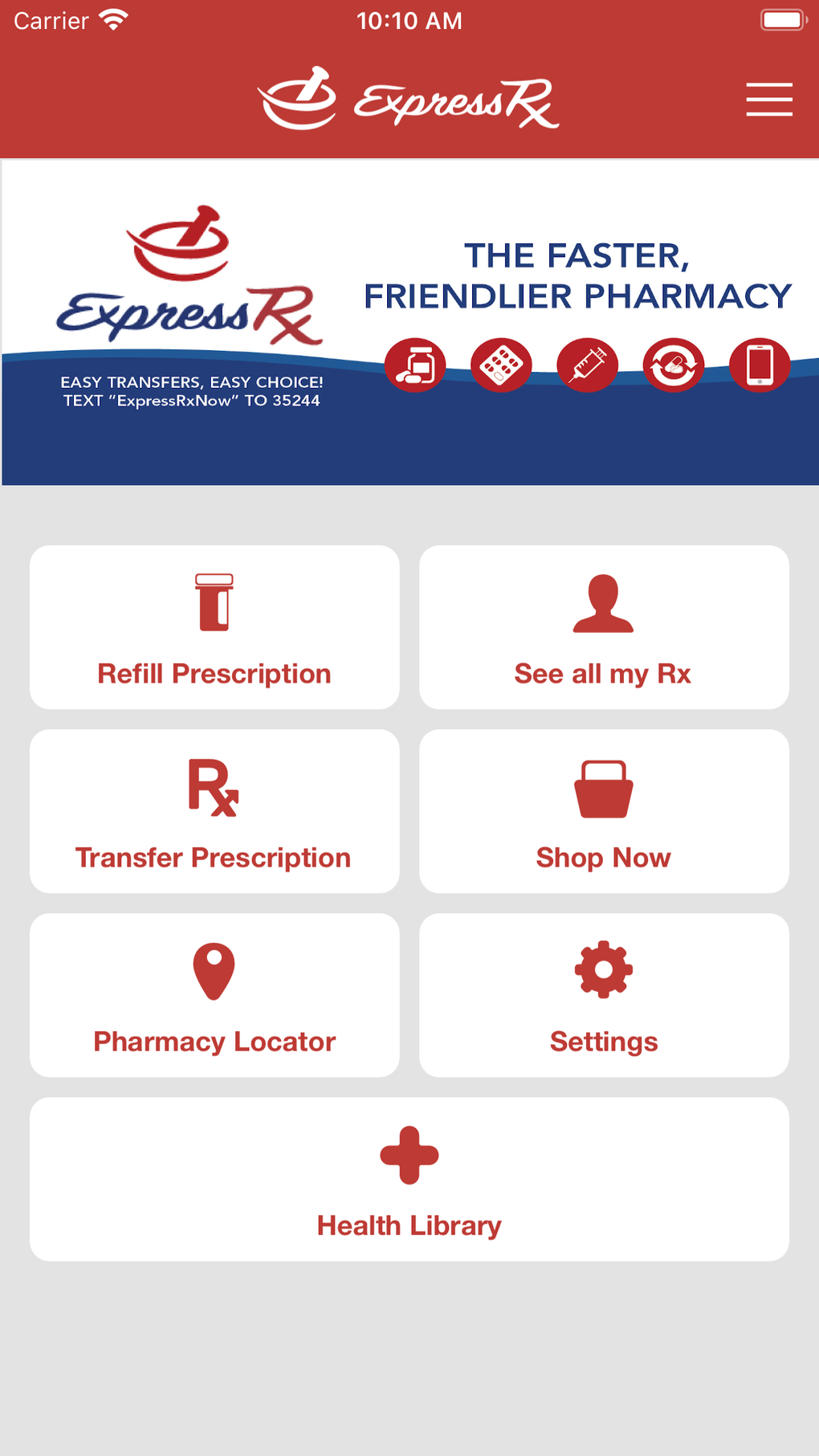Tap the gear icon on the Settings tile
The width and height of the screenshot is (819, 1456).
point(603,969)
